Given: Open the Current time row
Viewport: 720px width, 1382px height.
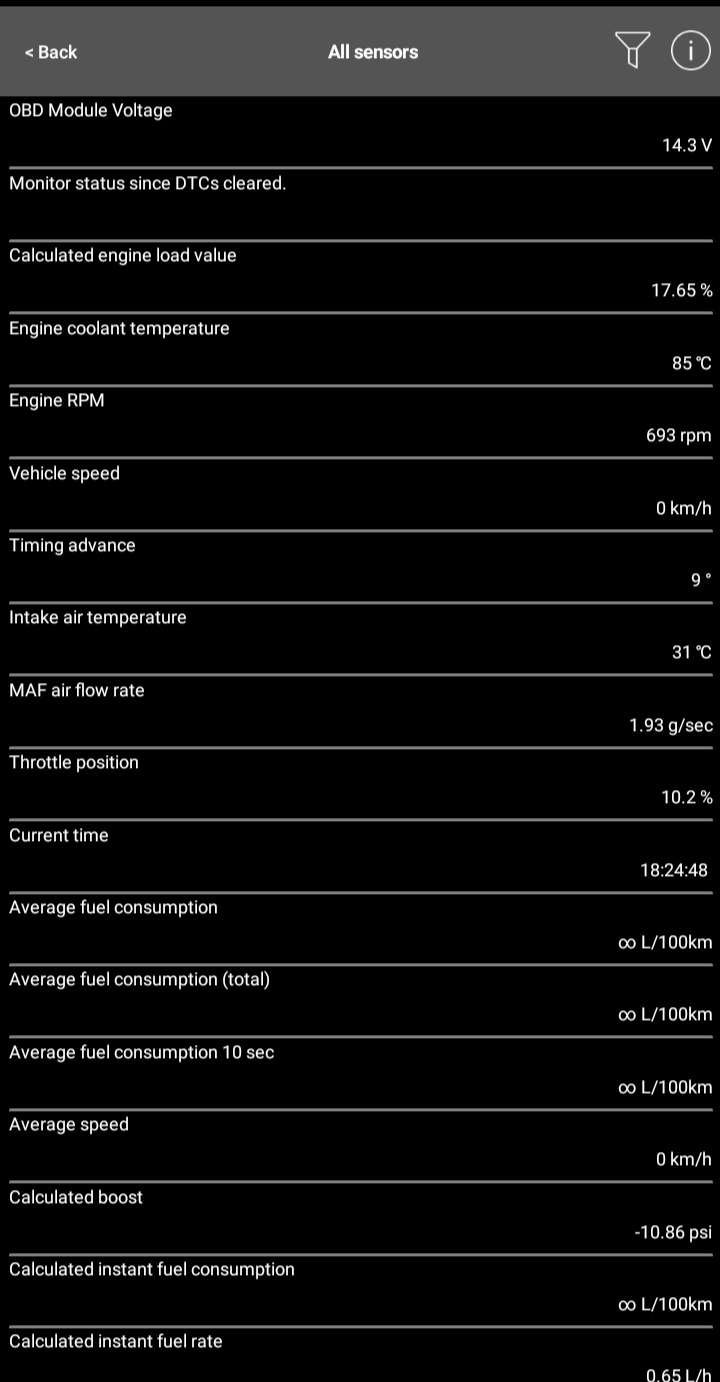Looking at the screenshot, I should (x=360, y=857).
